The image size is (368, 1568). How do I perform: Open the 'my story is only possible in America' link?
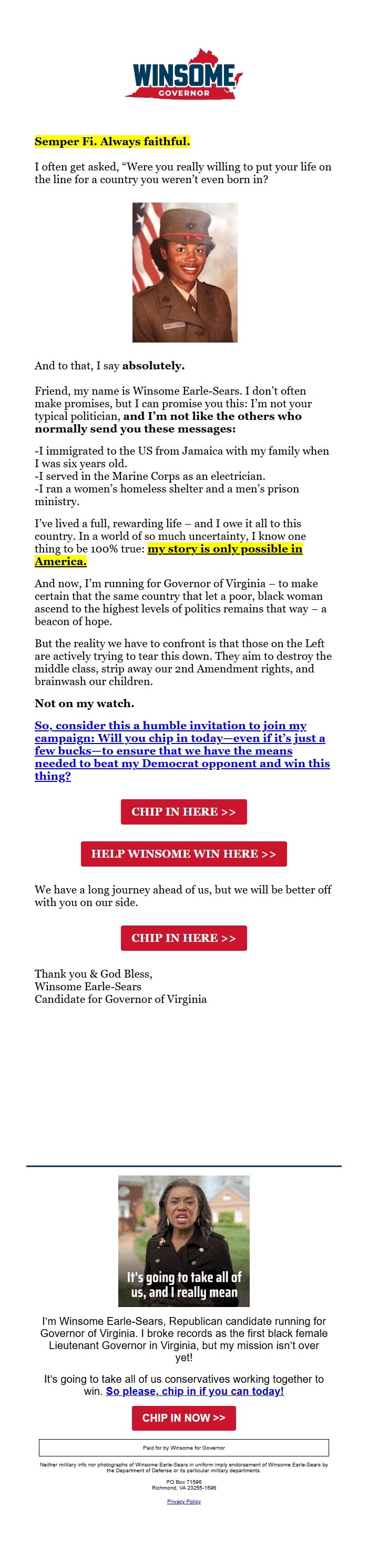click(x=168, y=555)
